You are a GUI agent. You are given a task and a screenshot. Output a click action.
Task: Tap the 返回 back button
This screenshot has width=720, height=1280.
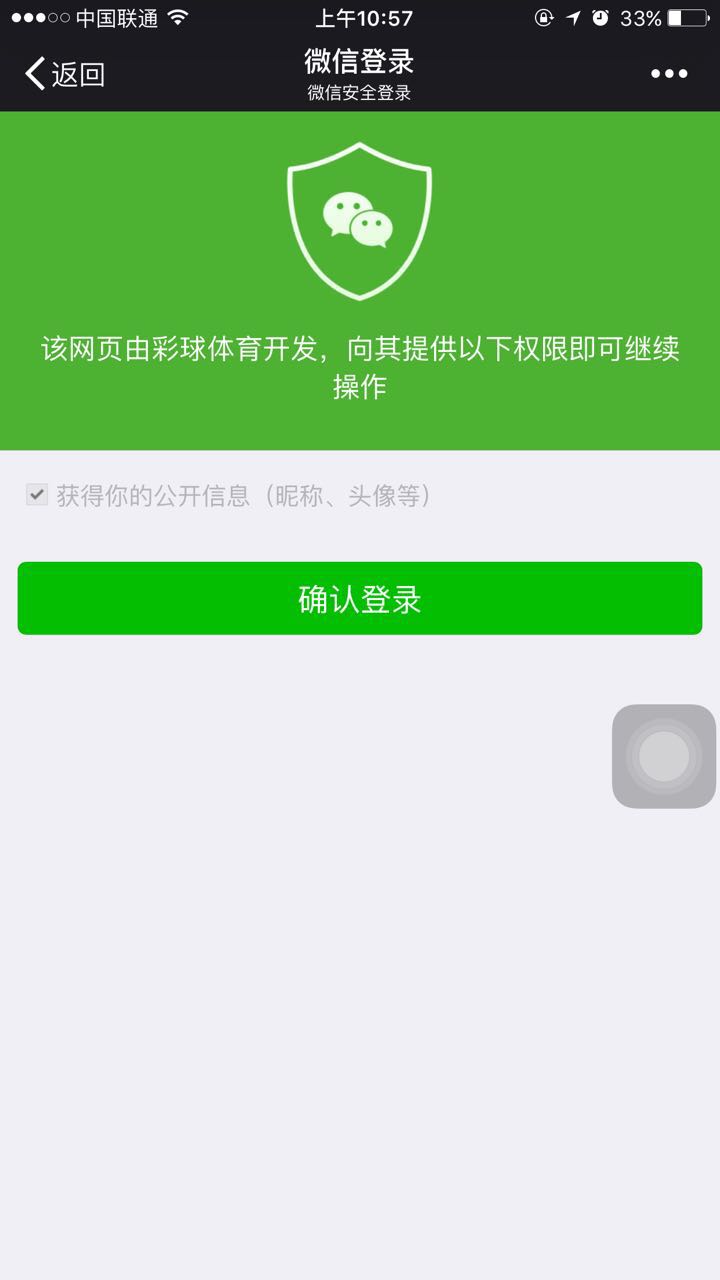coord(65,74)
